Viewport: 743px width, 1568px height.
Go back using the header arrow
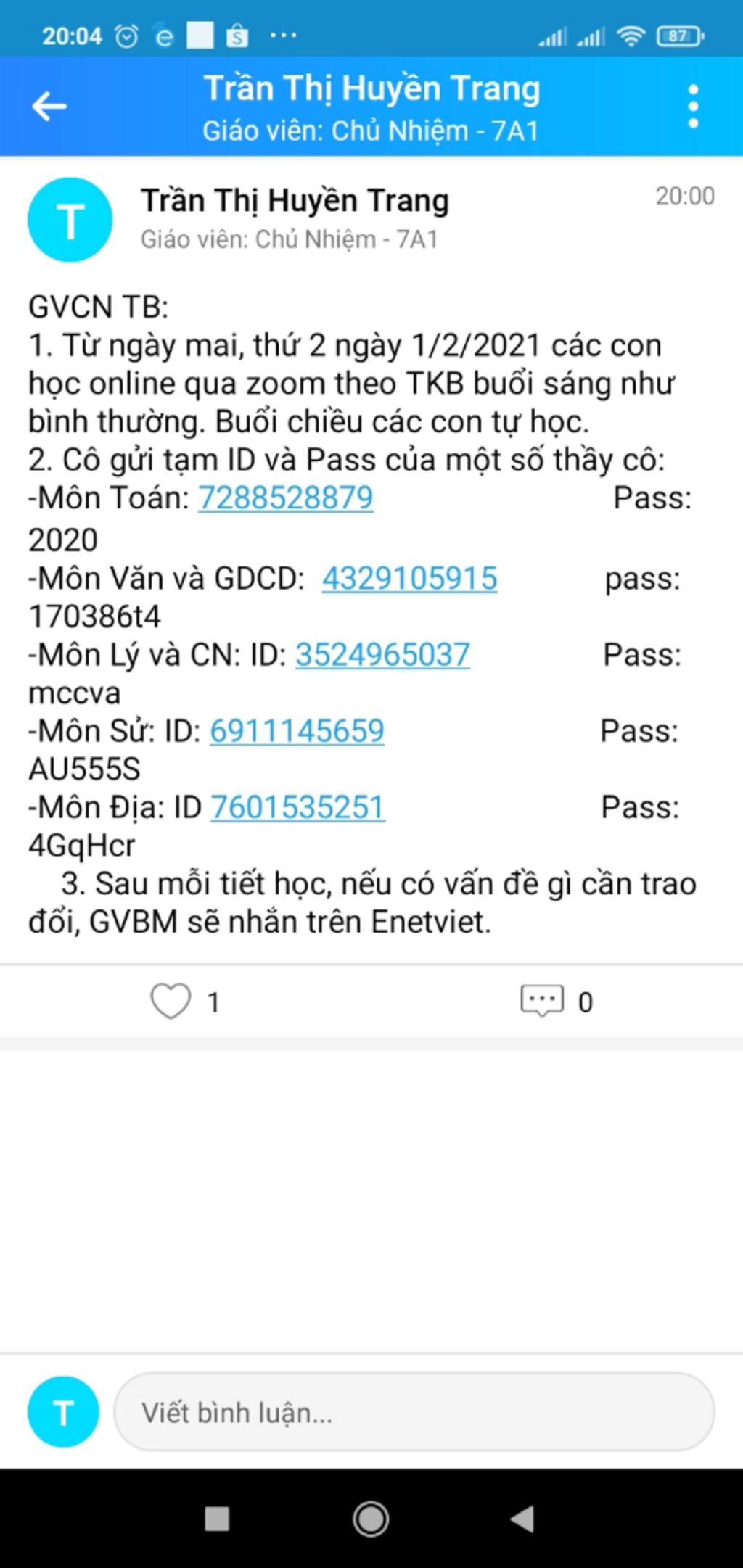(49, 107)
